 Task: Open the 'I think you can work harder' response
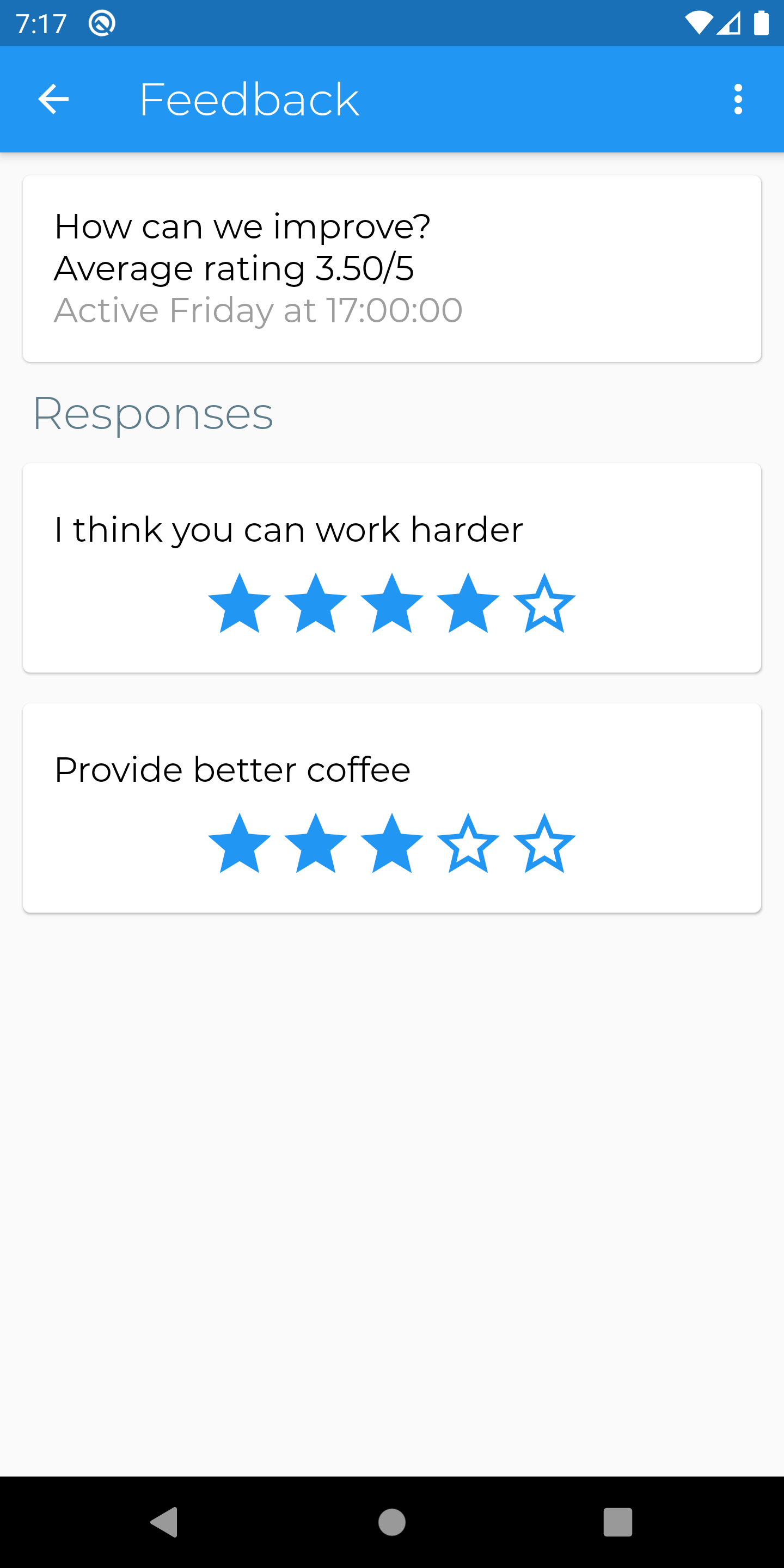[392, 567]
